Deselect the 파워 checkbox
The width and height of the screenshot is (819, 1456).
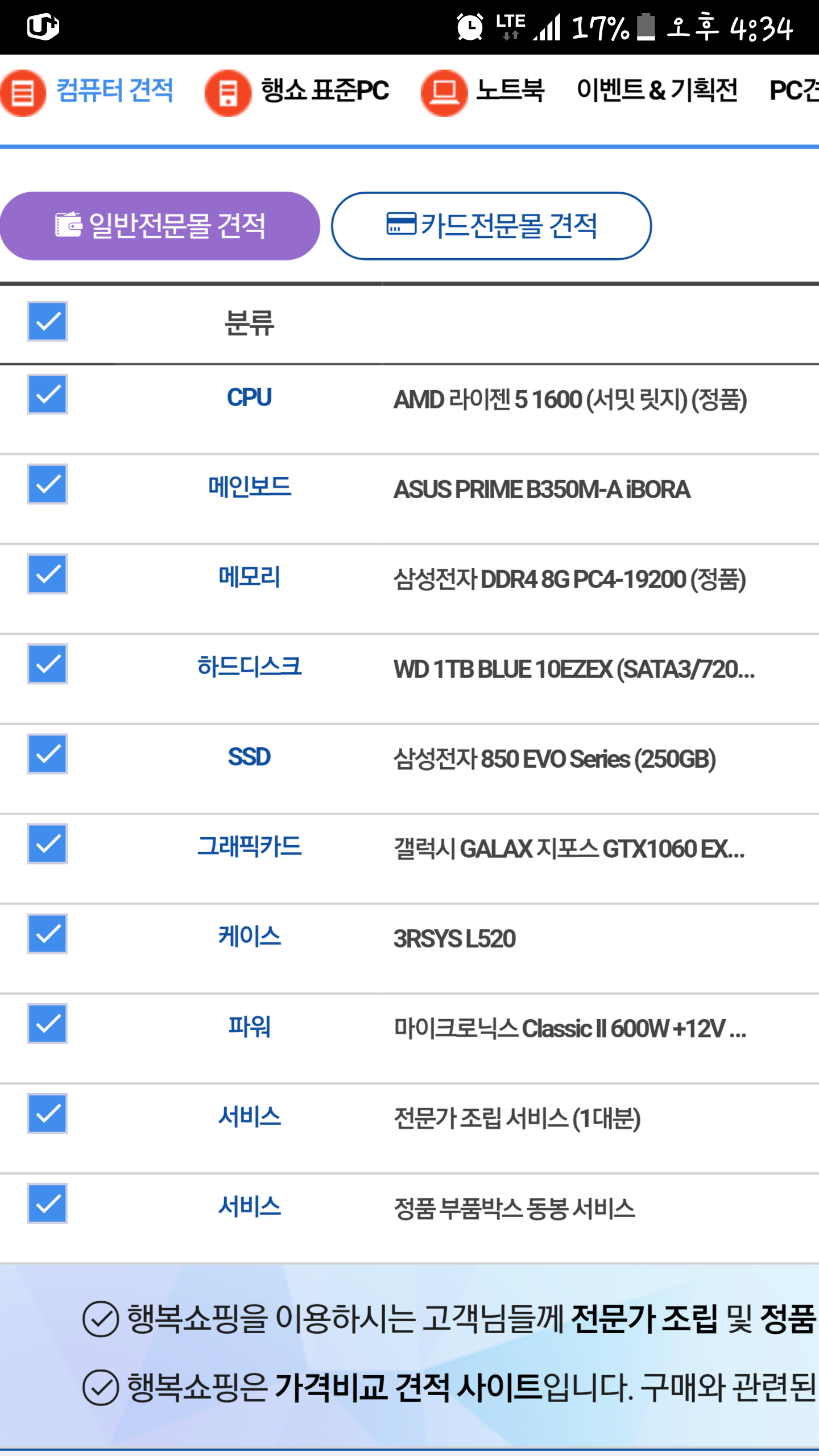point(47,1023)
